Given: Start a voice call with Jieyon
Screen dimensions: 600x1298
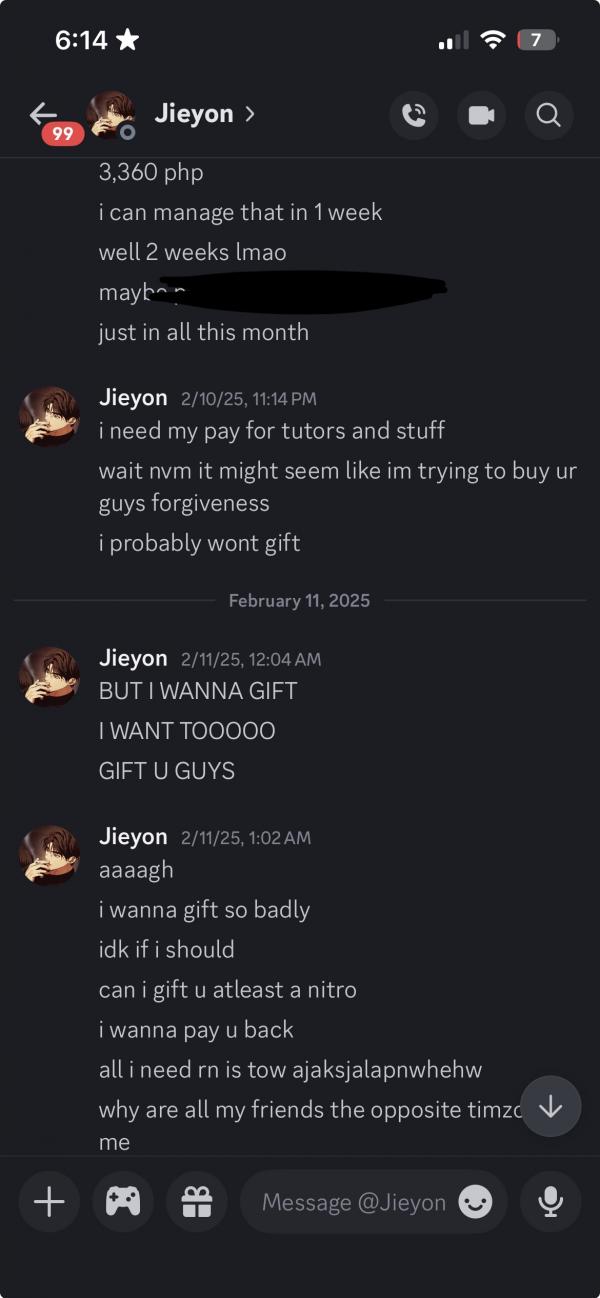Looking at the screenshot, I should [413, 116].
